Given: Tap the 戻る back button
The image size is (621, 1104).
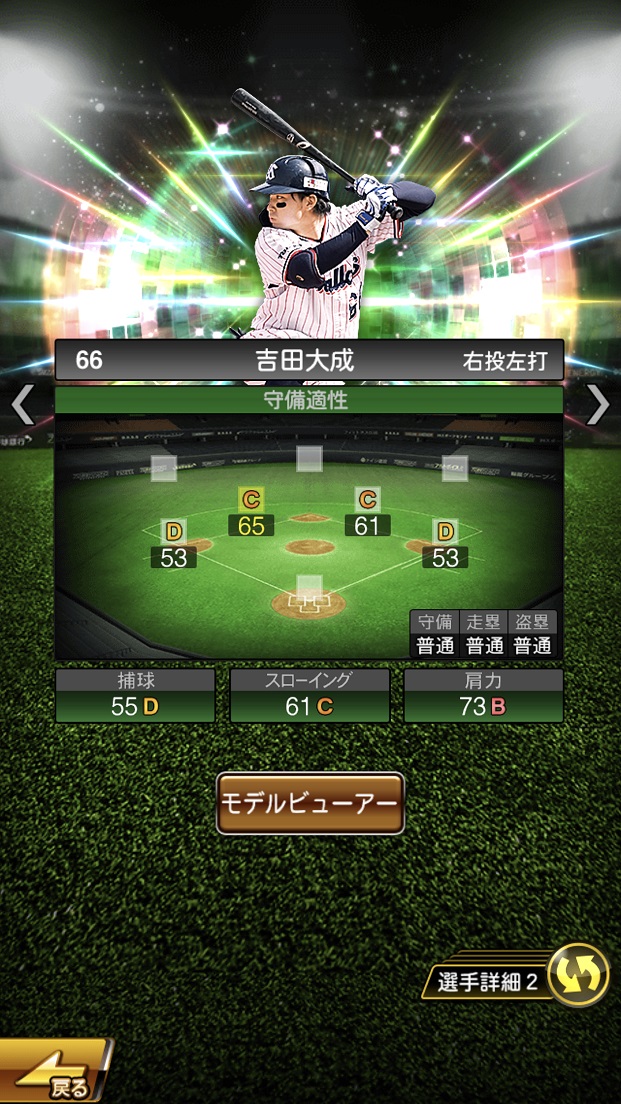Looking at the screenshot, I should [x=55, y=1073].
